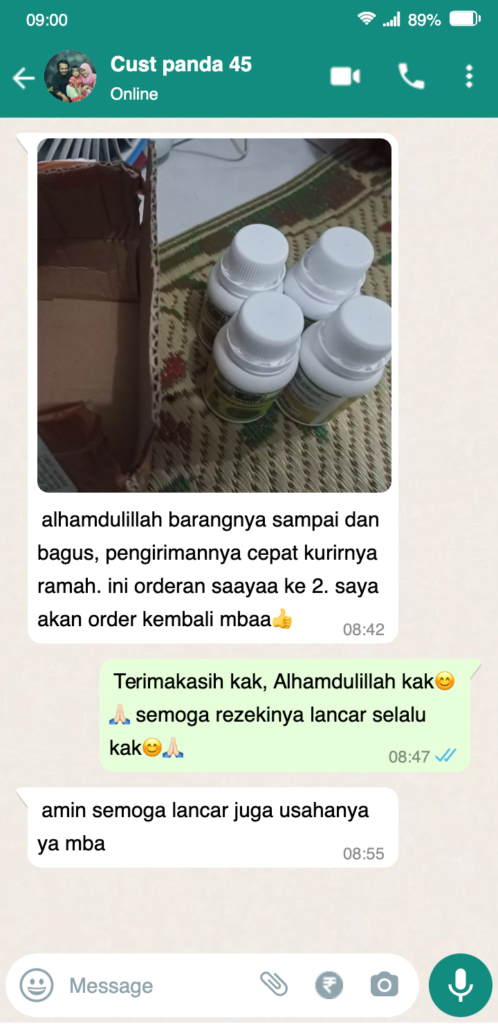The width and height of the screenshot is (498, 1024).
Task: Start a video call with Cust panda 45
Action: tap(345, 77)
